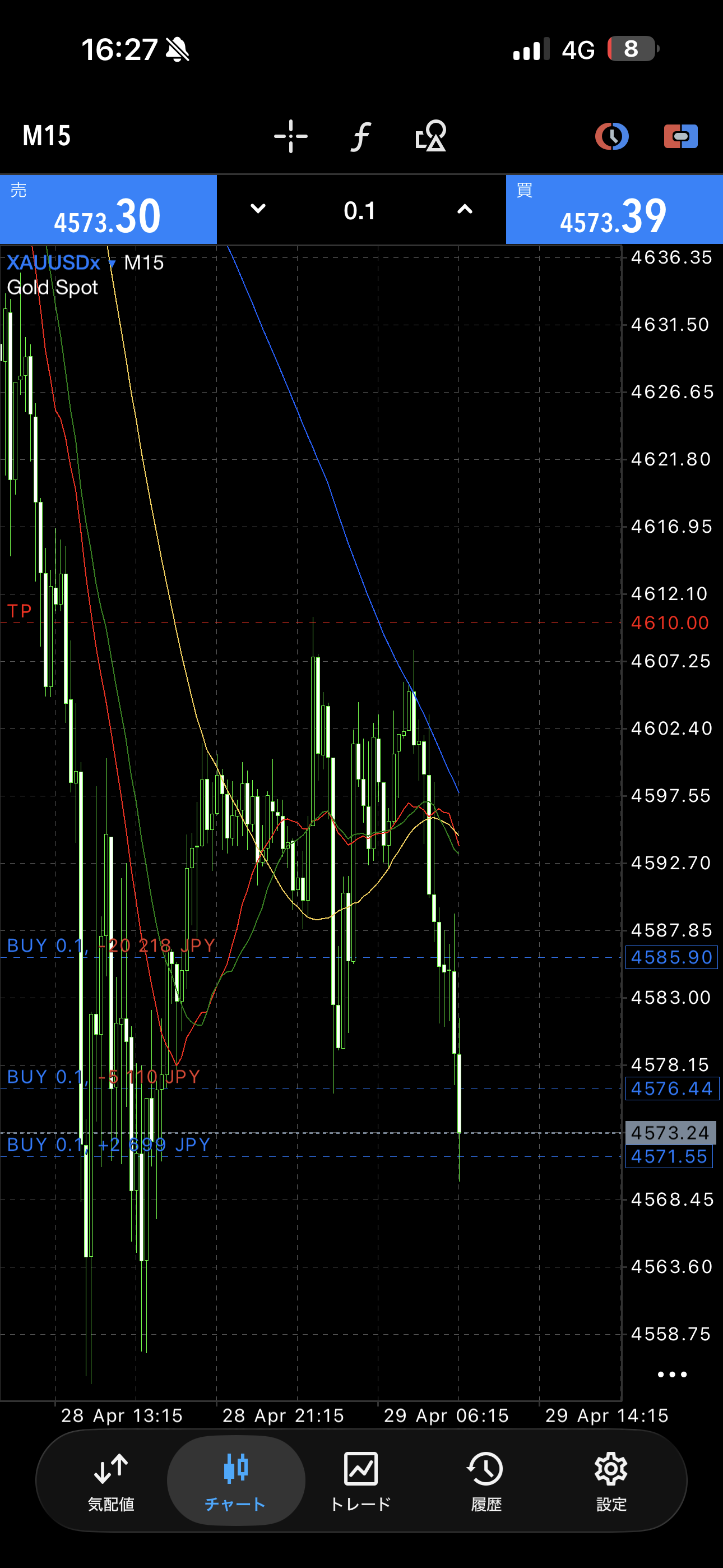Sell at 4573.30
The width and height of the screenshot is (723, 1568).
(108, 210)
